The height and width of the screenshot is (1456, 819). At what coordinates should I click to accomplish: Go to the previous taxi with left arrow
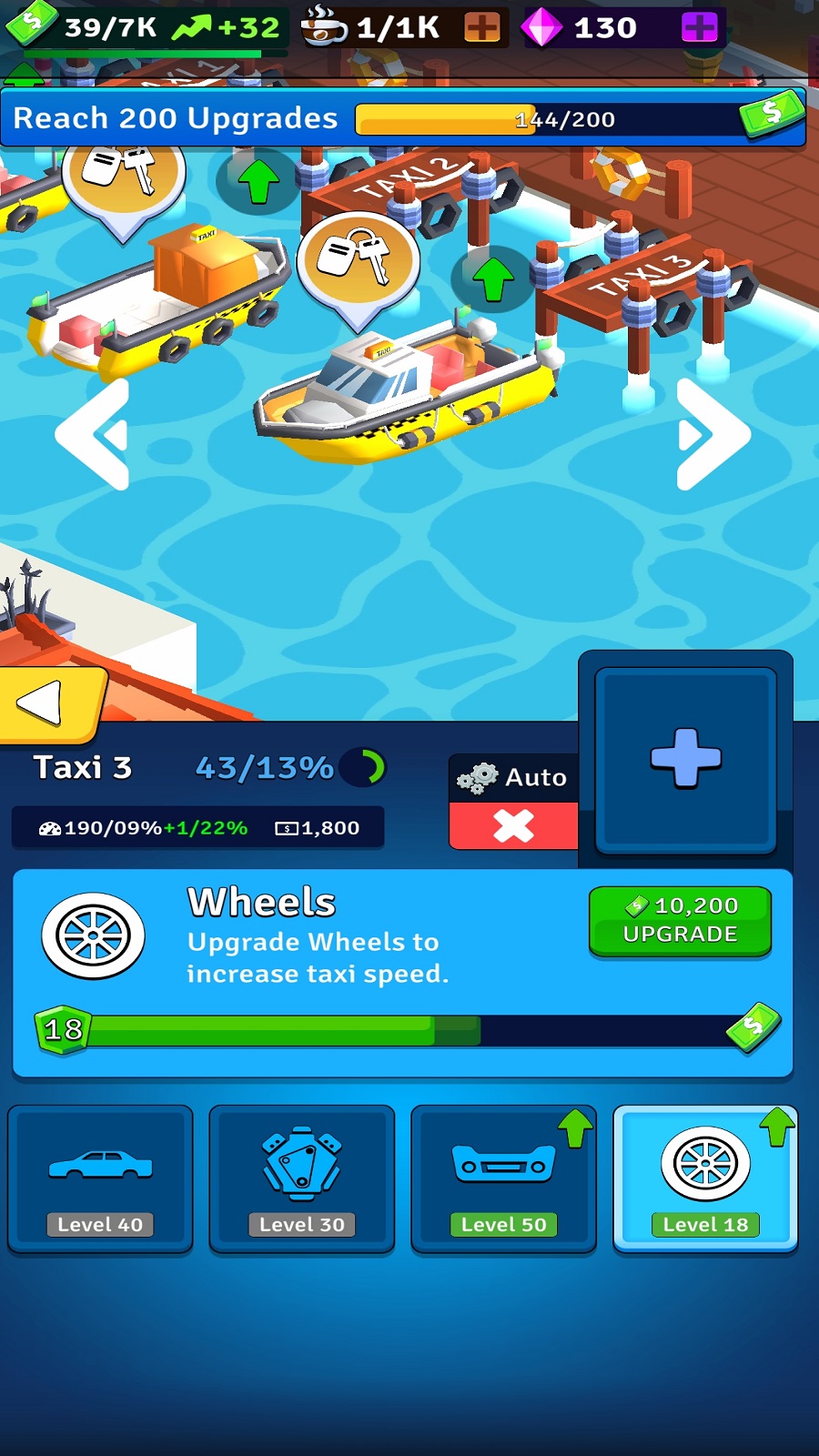coord(94,435)
